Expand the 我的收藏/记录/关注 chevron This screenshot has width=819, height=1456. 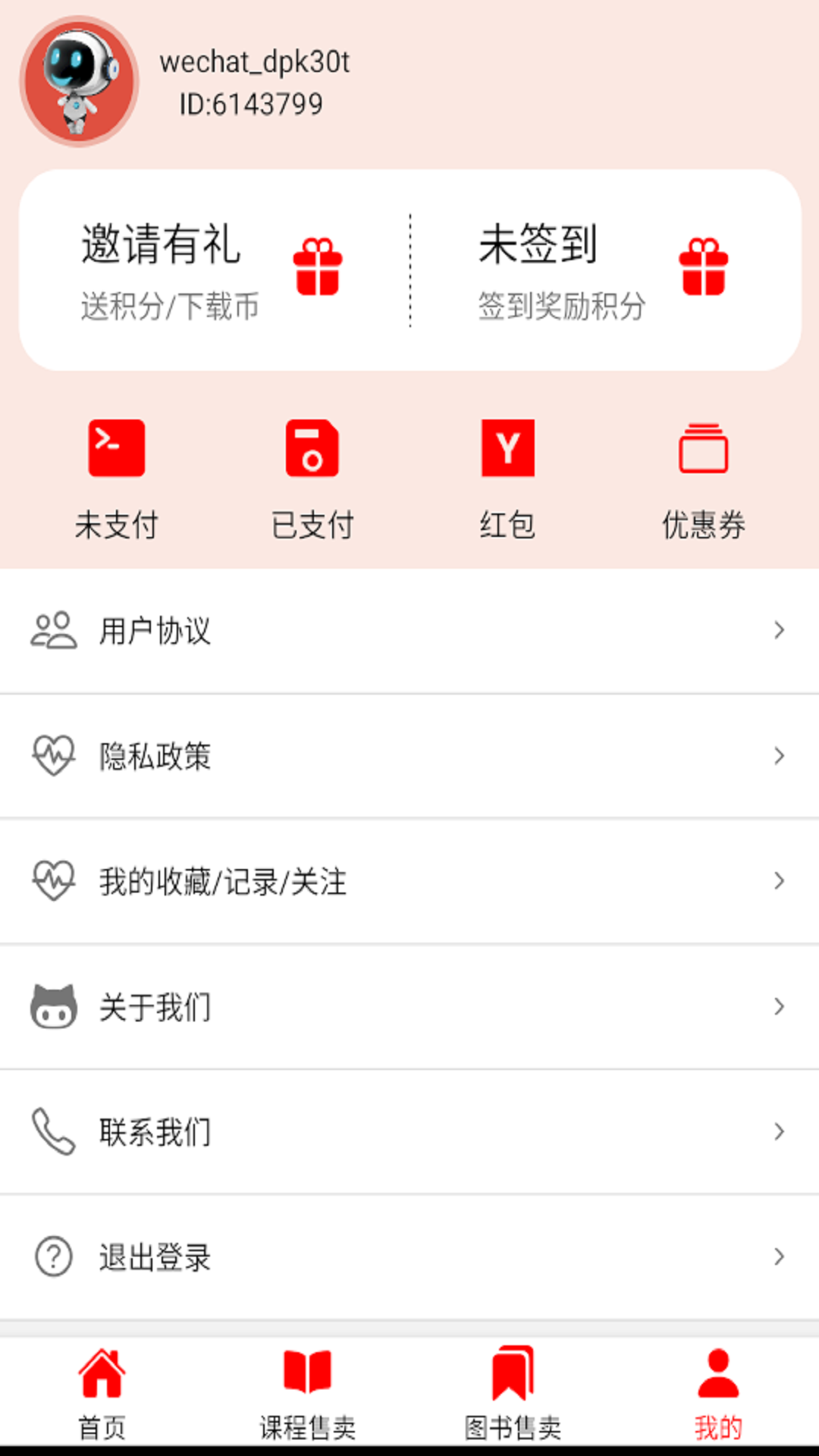[779, 880]
